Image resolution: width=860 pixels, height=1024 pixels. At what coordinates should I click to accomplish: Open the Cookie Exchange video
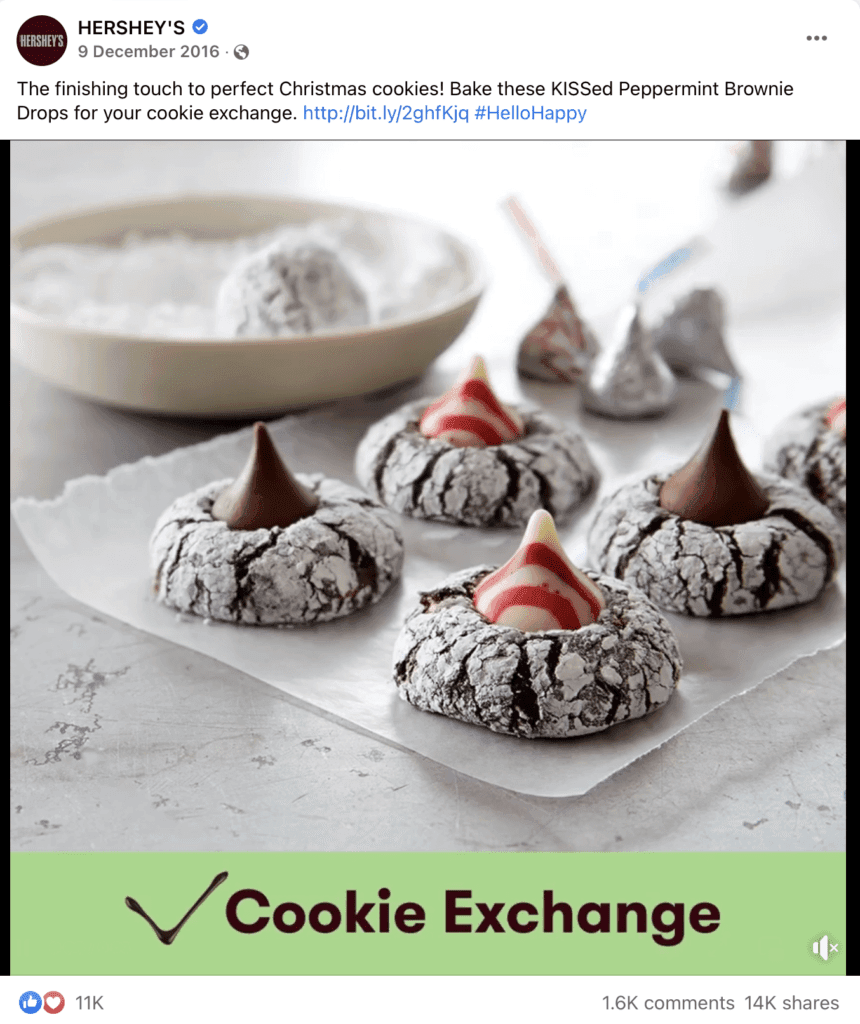point(430,500)
